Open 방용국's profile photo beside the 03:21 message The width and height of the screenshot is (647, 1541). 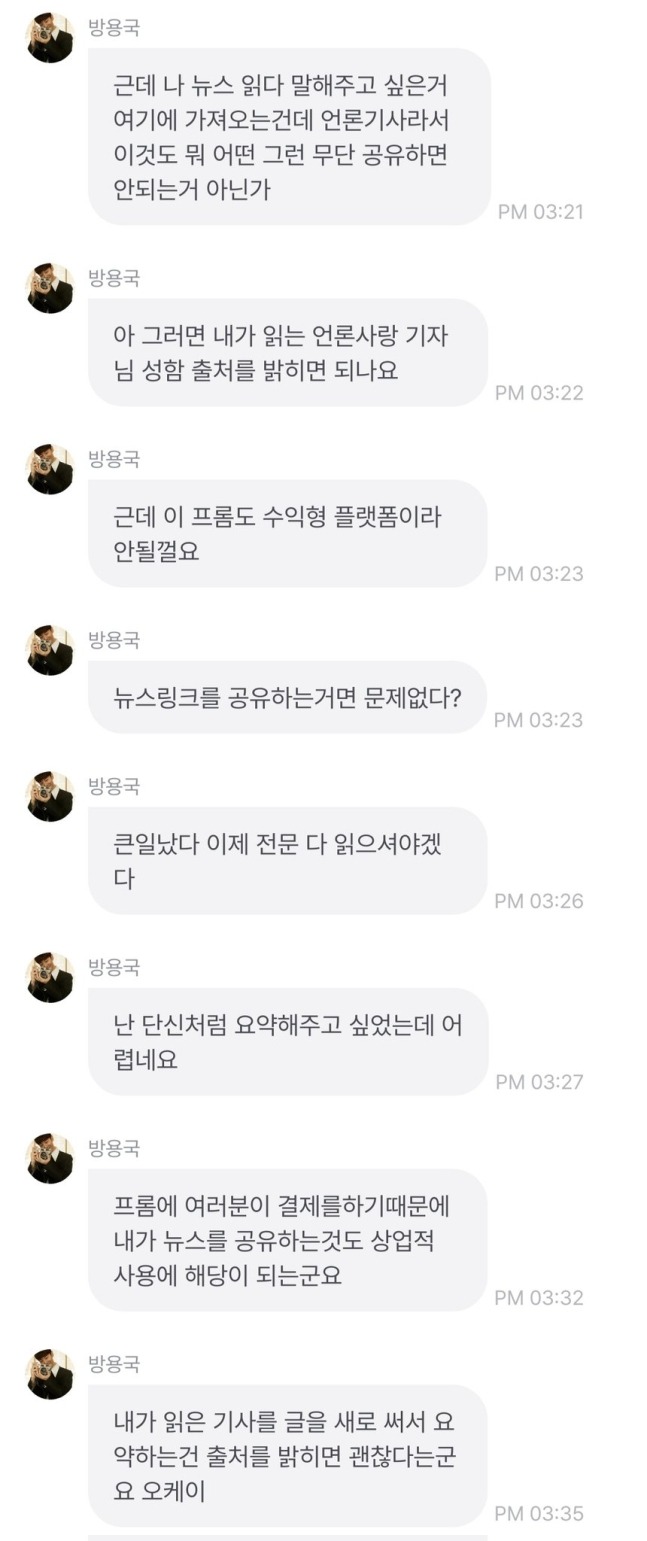(x=49, y=38)
